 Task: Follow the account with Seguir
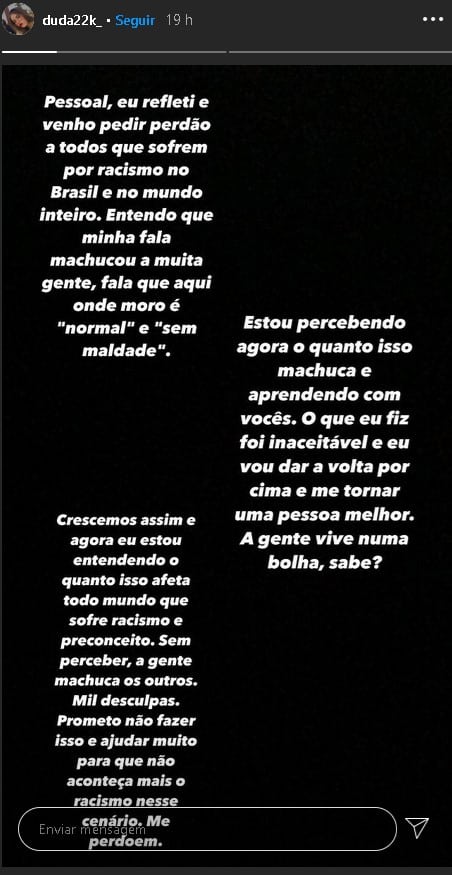[135, 20]
